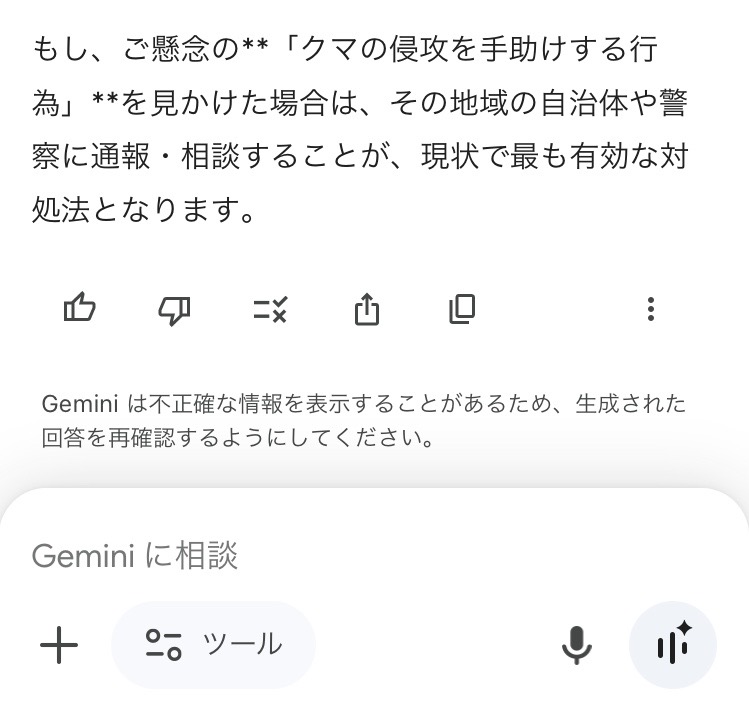Open the three-dot overflow menu
Viewport: 749px width, 712px height.
point(651,310)
